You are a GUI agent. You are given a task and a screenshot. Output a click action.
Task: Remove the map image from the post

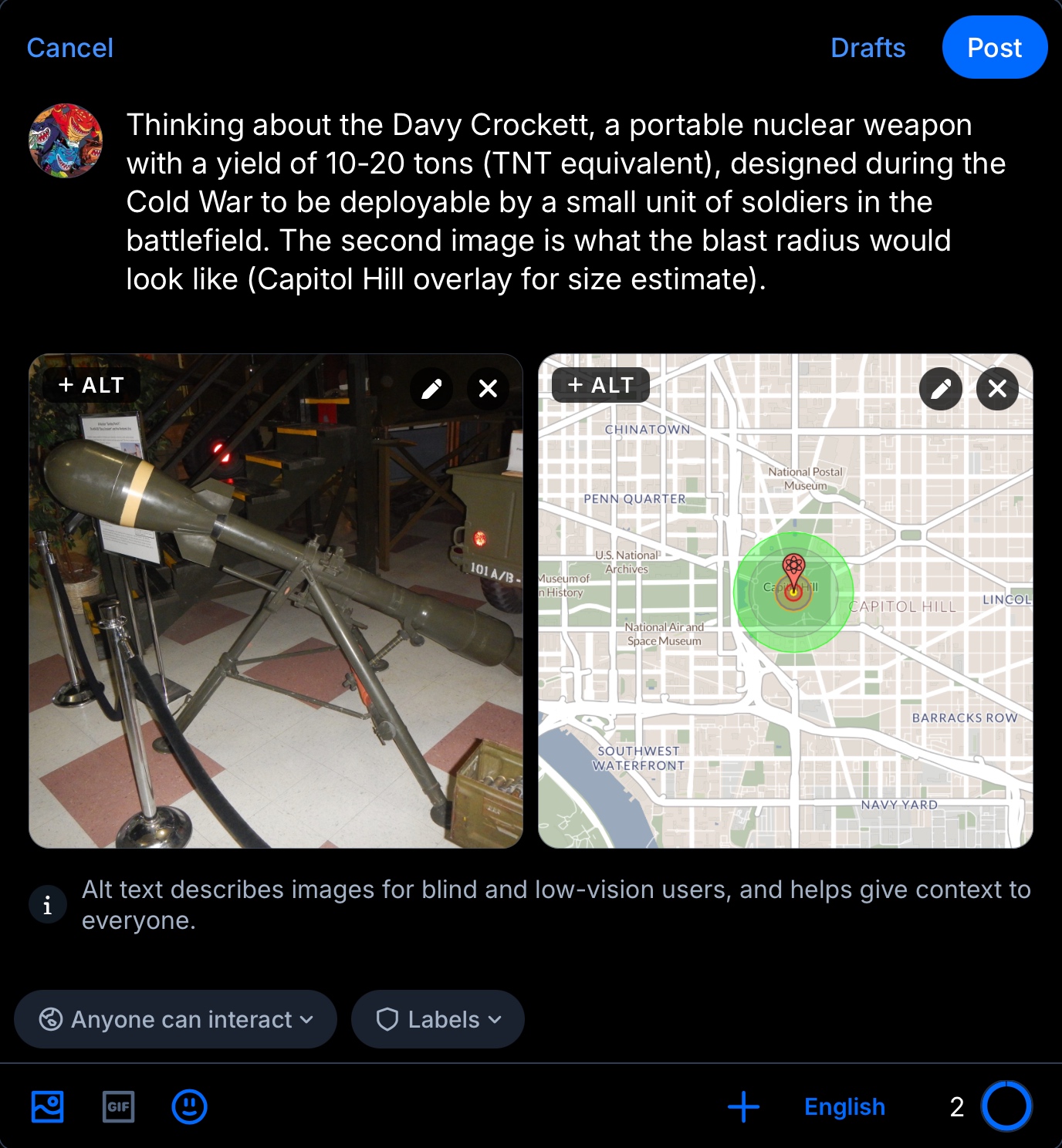(x=997, y=389)
